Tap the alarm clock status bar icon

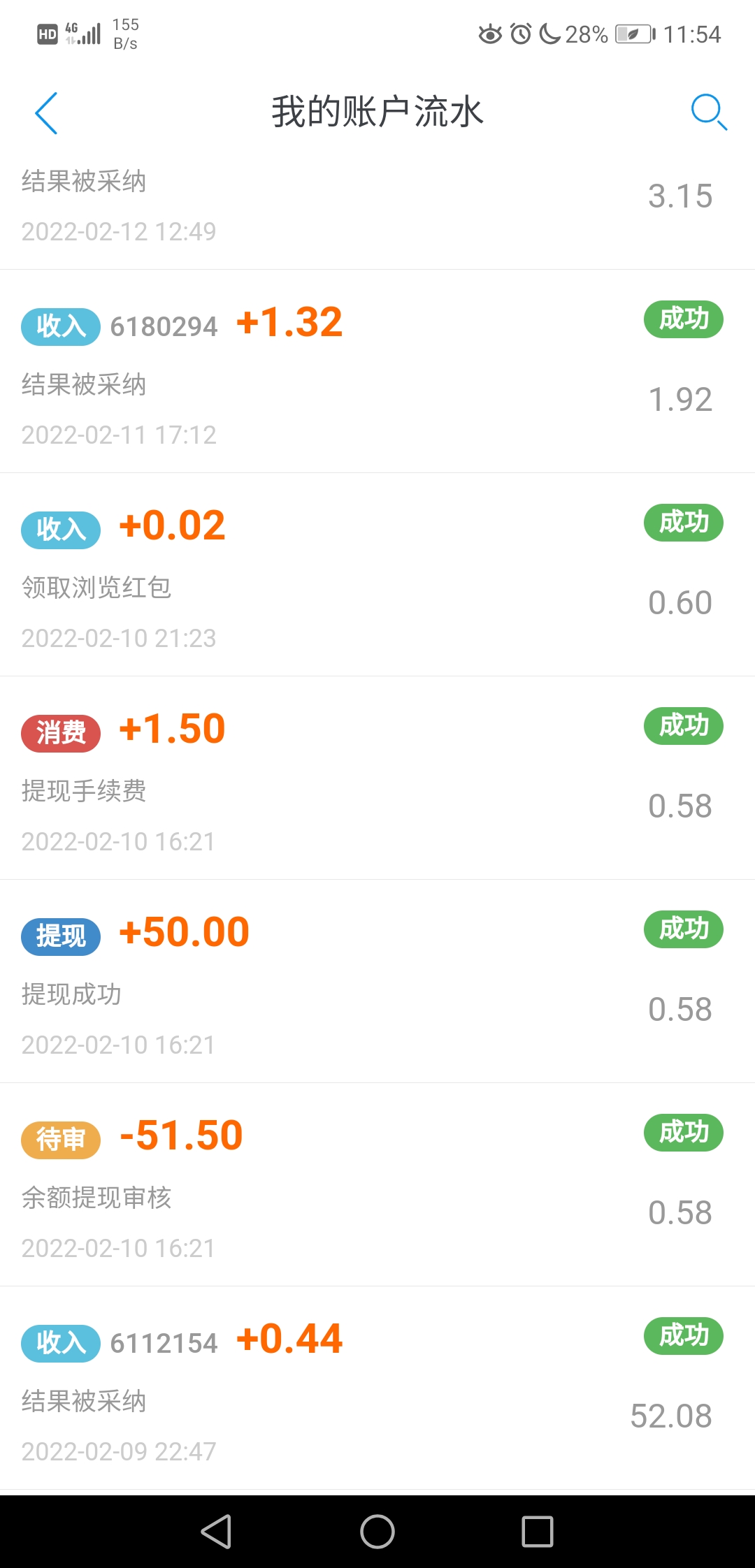click(519, 33)
